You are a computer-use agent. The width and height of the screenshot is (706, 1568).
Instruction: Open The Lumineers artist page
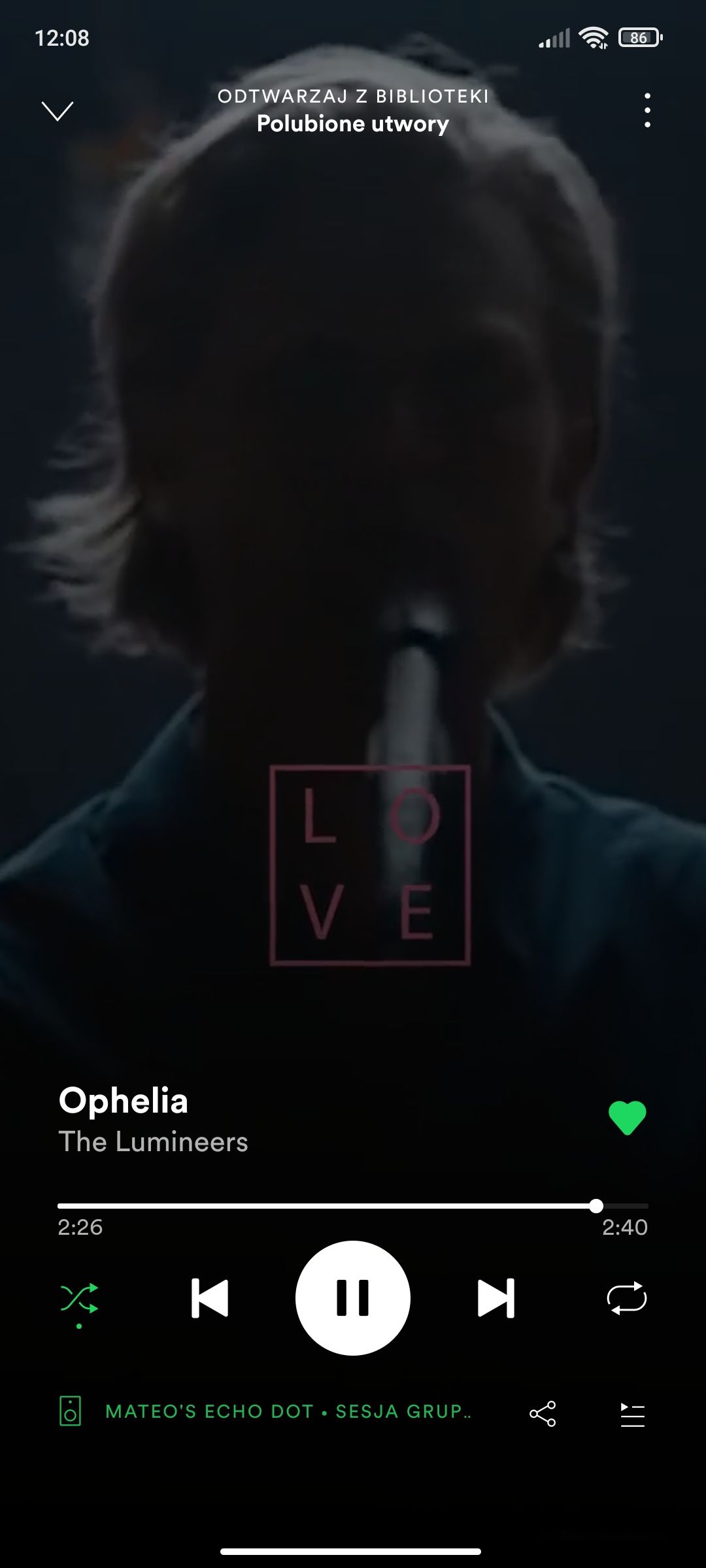tap(154, 1142)
